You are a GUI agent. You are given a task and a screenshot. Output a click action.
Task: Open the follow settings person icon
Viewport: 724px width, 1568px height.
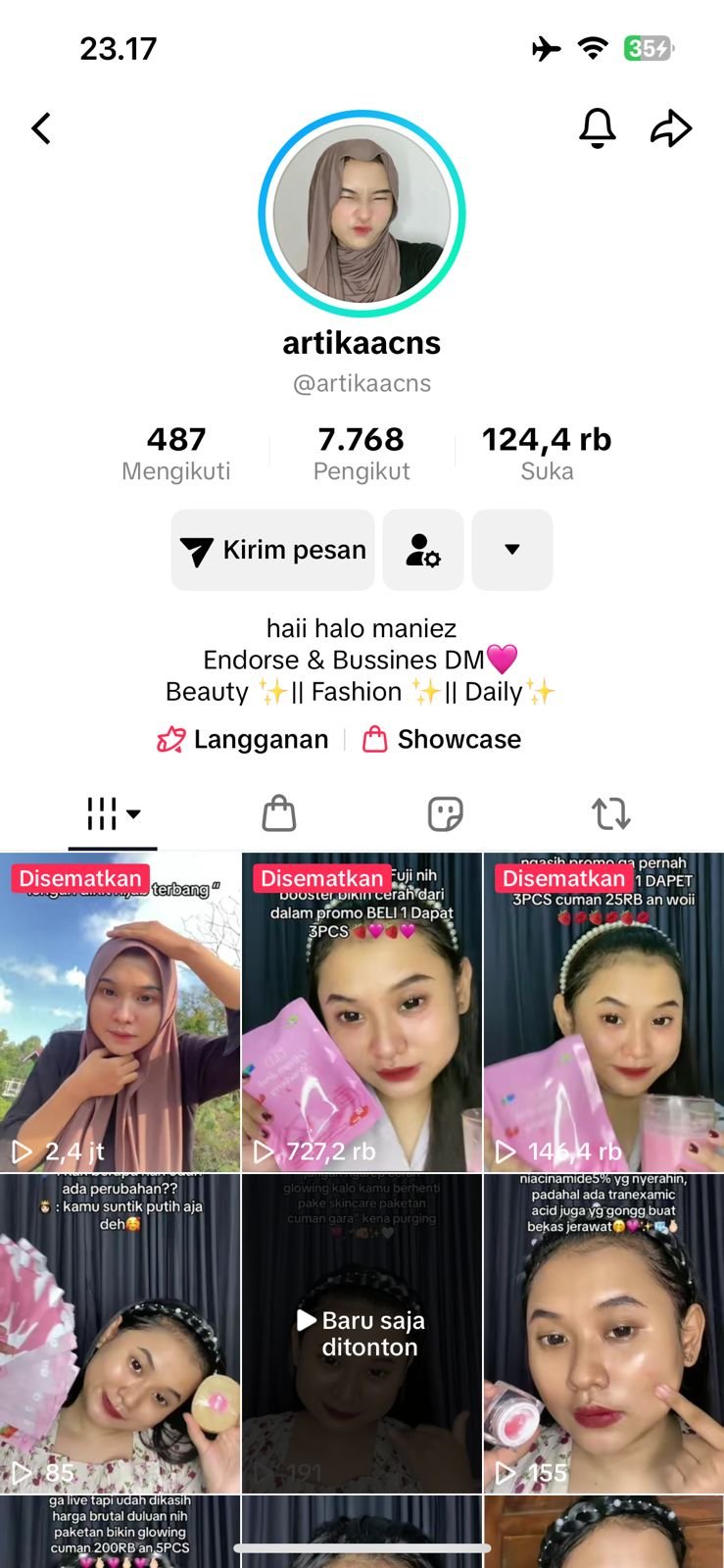point(423,550)
